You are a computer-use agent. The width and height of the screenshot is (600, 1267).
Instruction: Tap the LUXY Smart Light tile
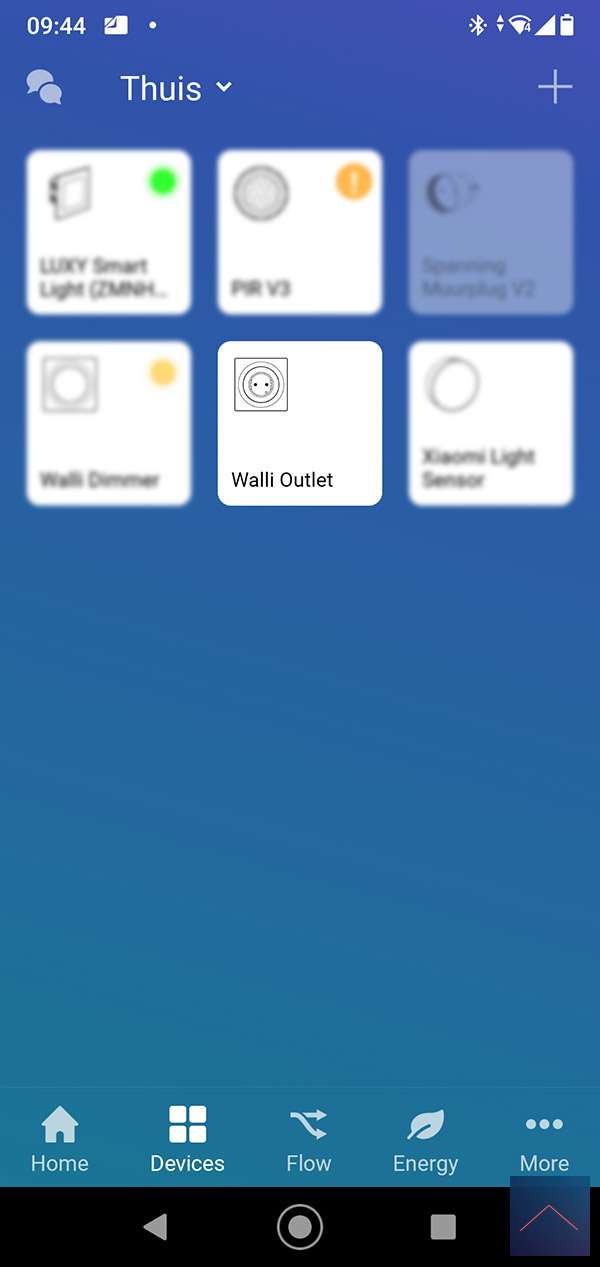pos(109,232)
